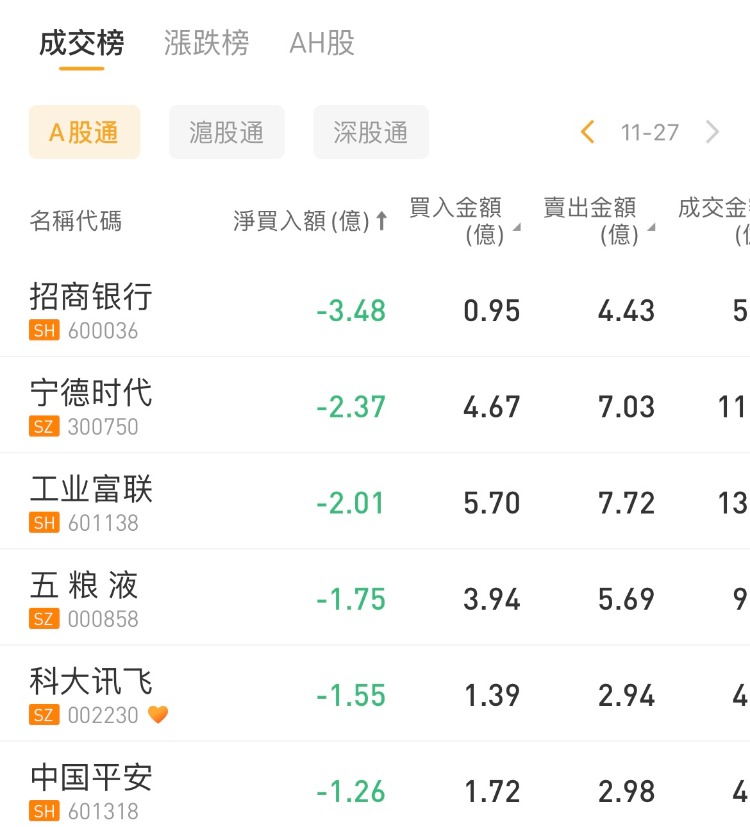Open 宁德时代 stock details
Viewport: 750px width, 827px height.
[x=92, y=404]
